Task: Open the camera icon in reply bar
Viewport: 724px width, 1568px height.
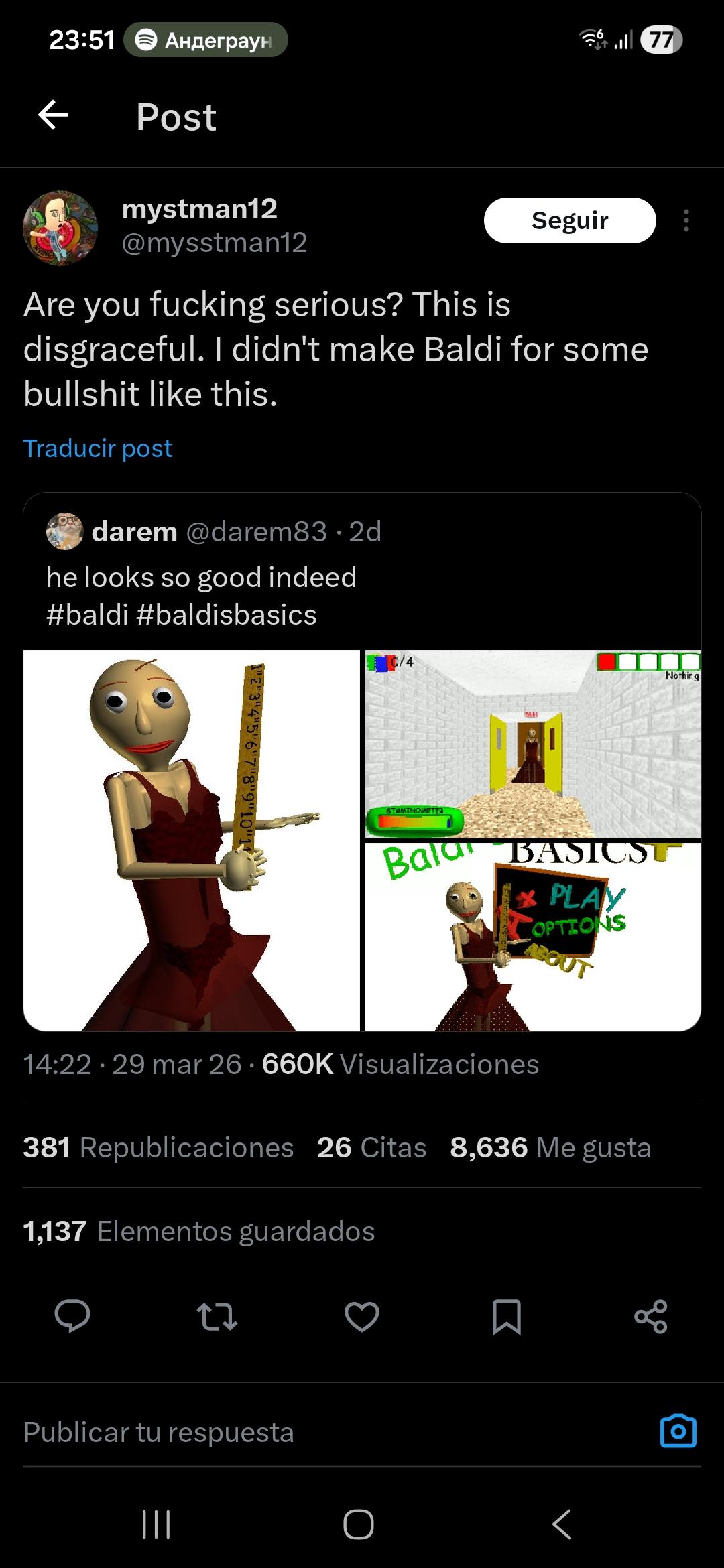Action: (678, 1431)
